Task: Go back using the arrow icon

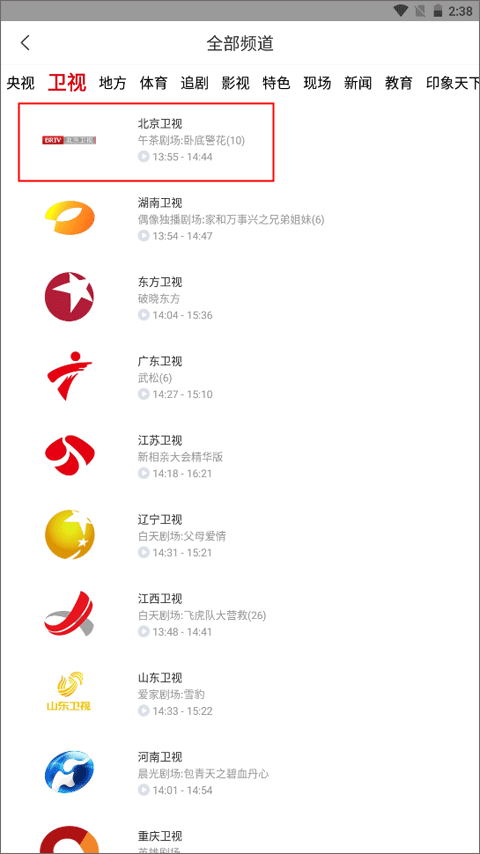Action: tap(25, 43)
